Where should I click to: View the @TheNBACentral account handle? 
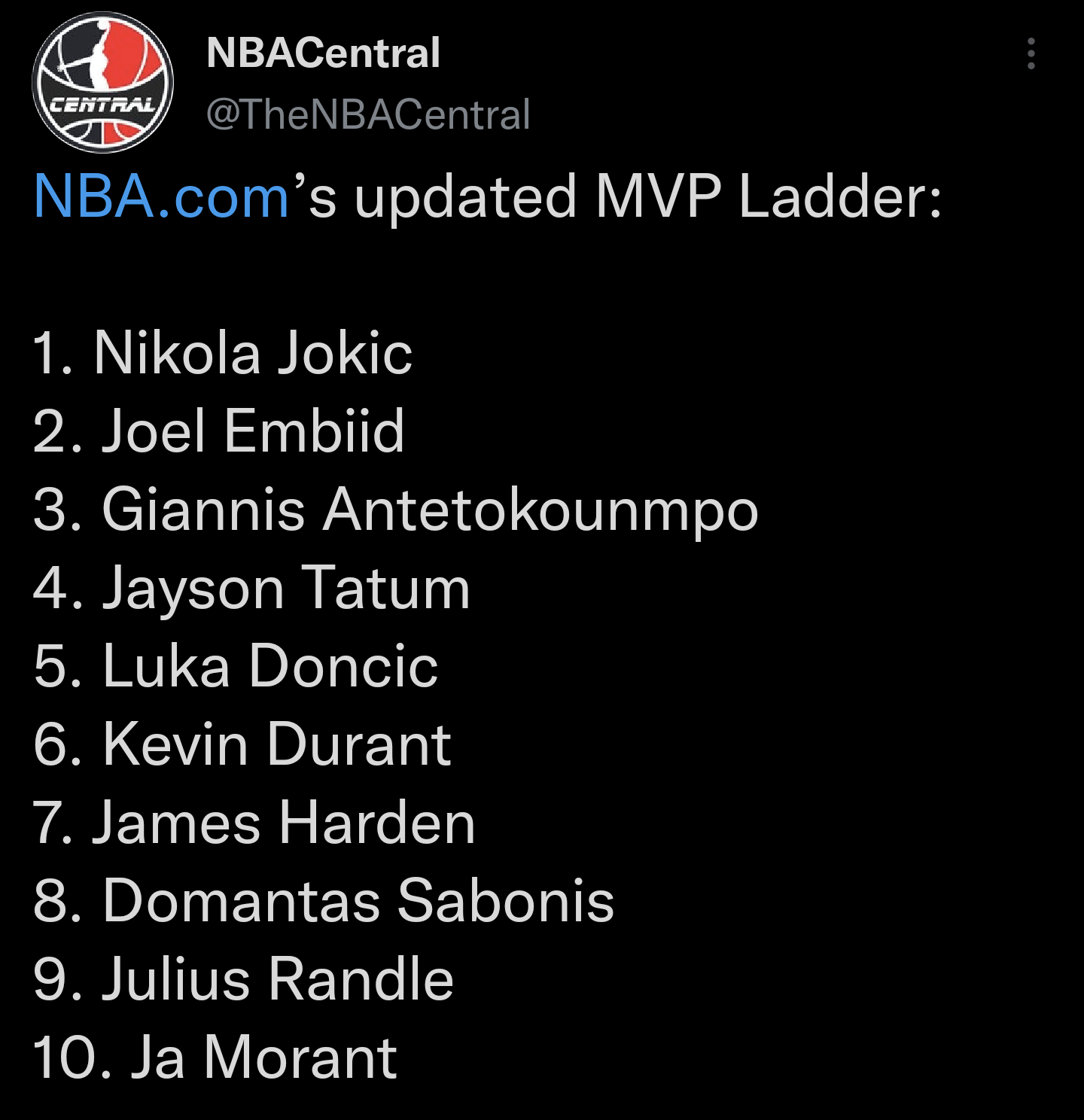pos(368,114)
